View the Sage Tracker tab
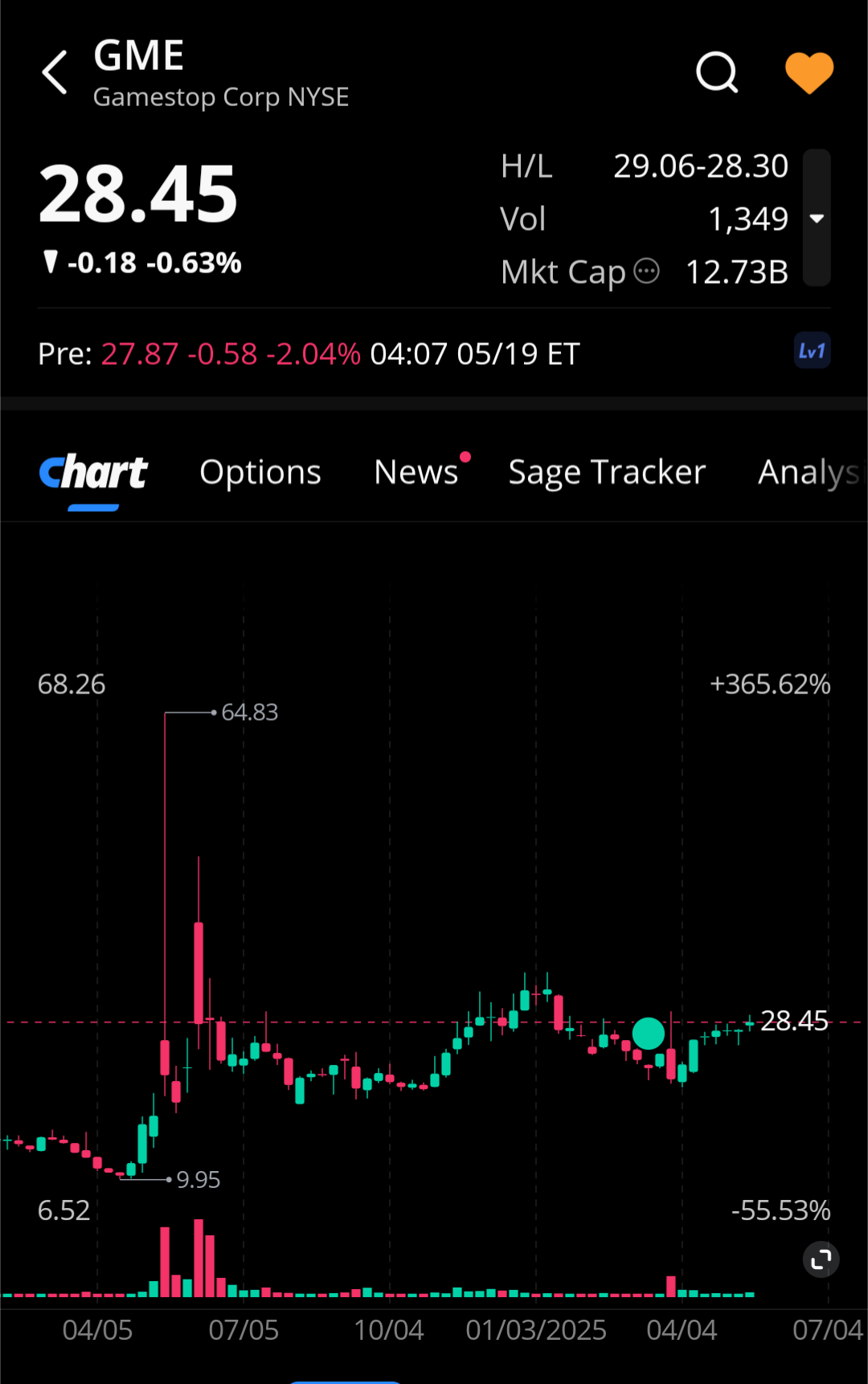Image resolution: width=868 pixels, height=1384 pixels. pos(607,473)
